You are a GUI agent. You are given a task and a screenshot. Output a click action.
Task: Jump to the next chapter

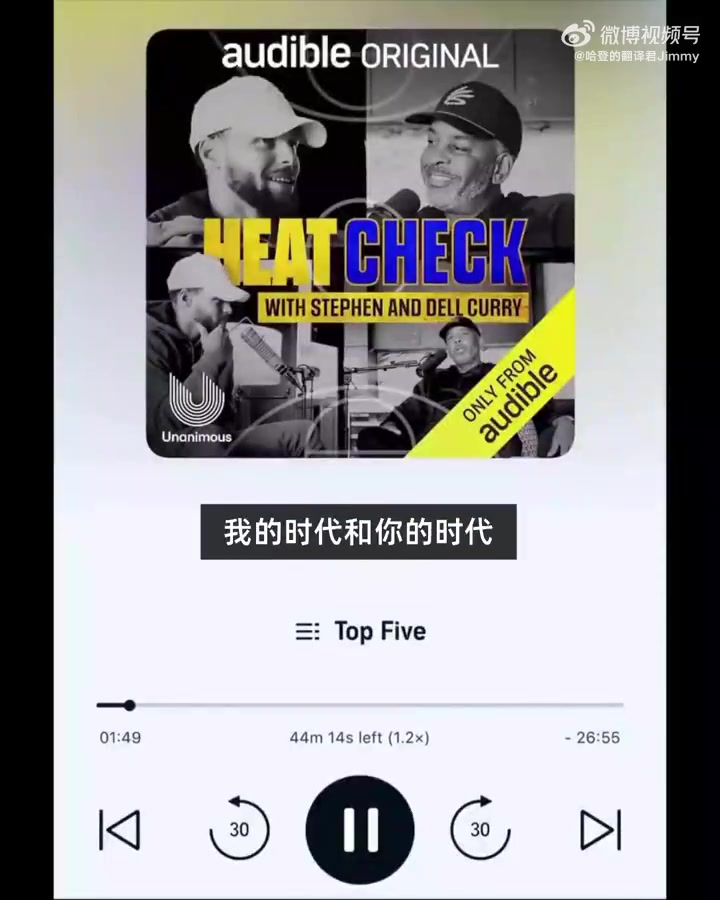pos(600,829)
